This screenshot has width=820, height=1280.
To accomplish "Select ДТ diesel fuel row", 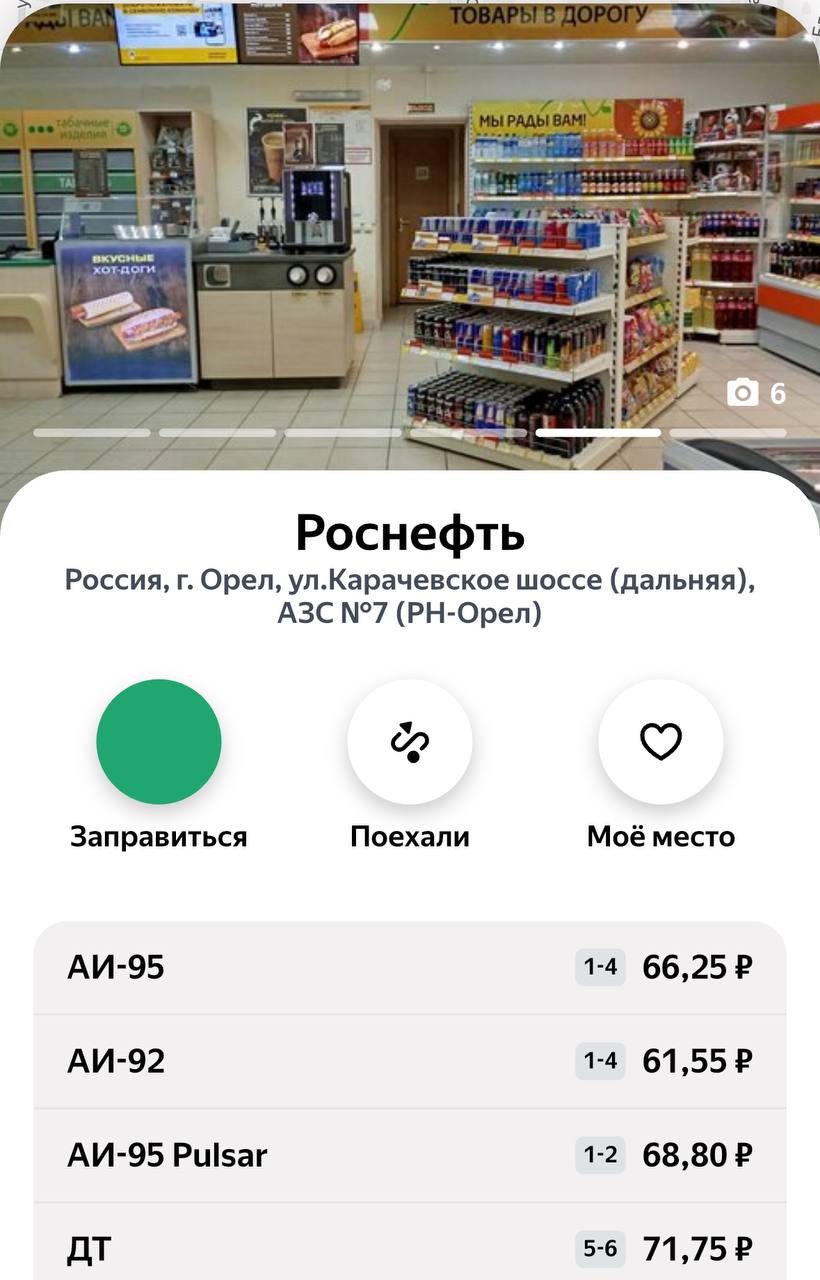I will pos(410,1248).
